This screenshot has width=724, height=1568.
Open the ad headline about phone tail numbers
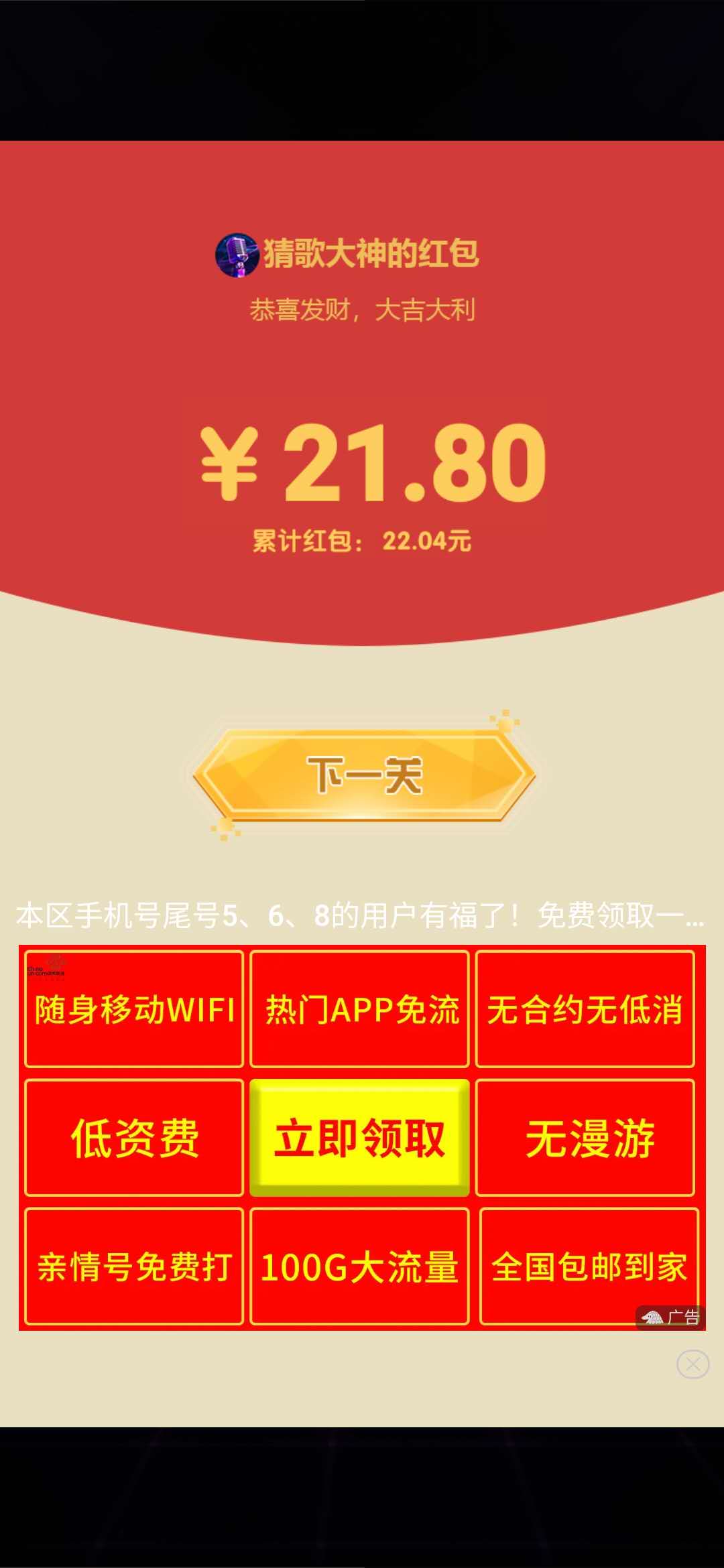360,916
